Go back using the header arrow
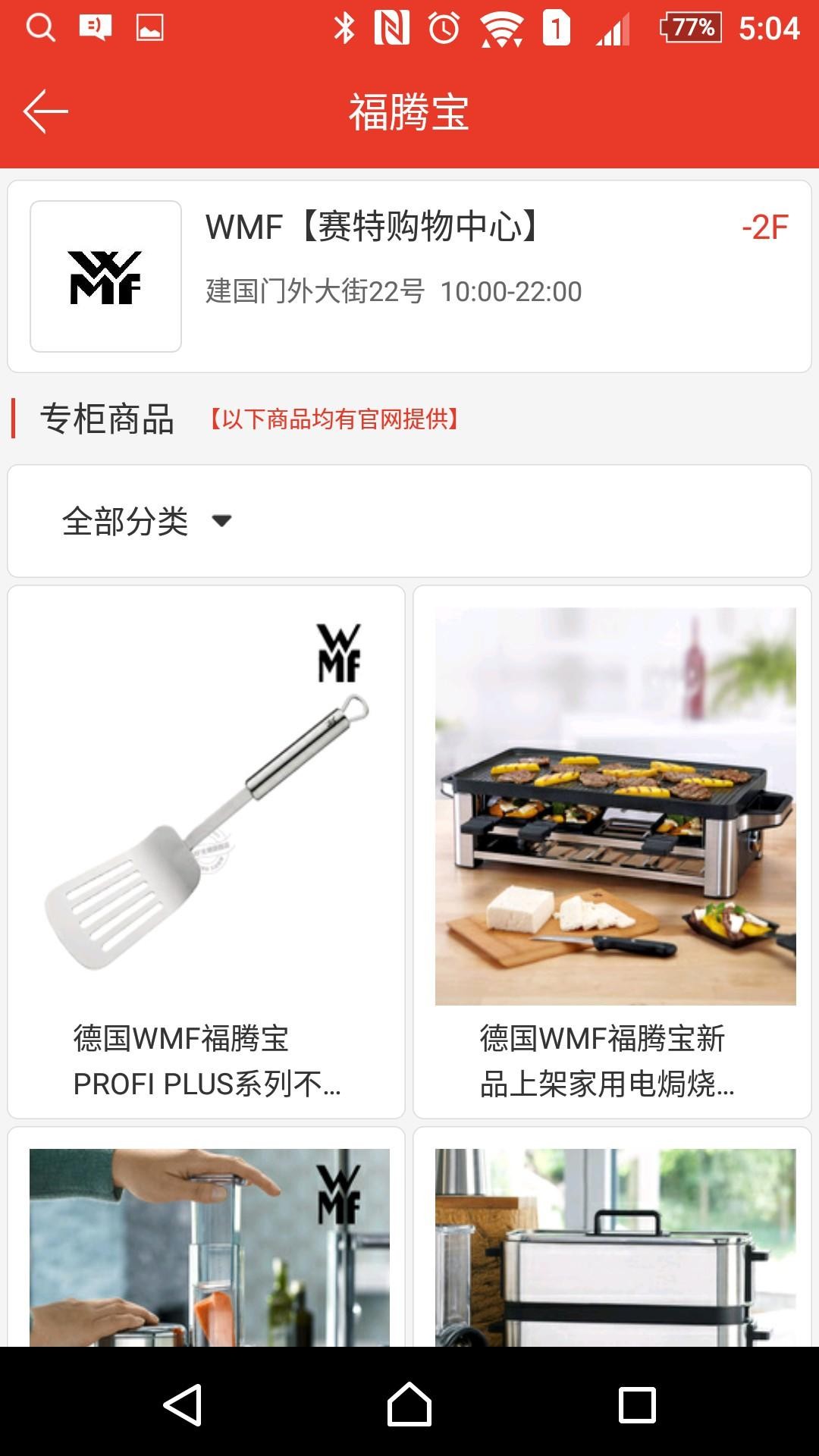Viewport: 819px width, 1456px height. 45,111
